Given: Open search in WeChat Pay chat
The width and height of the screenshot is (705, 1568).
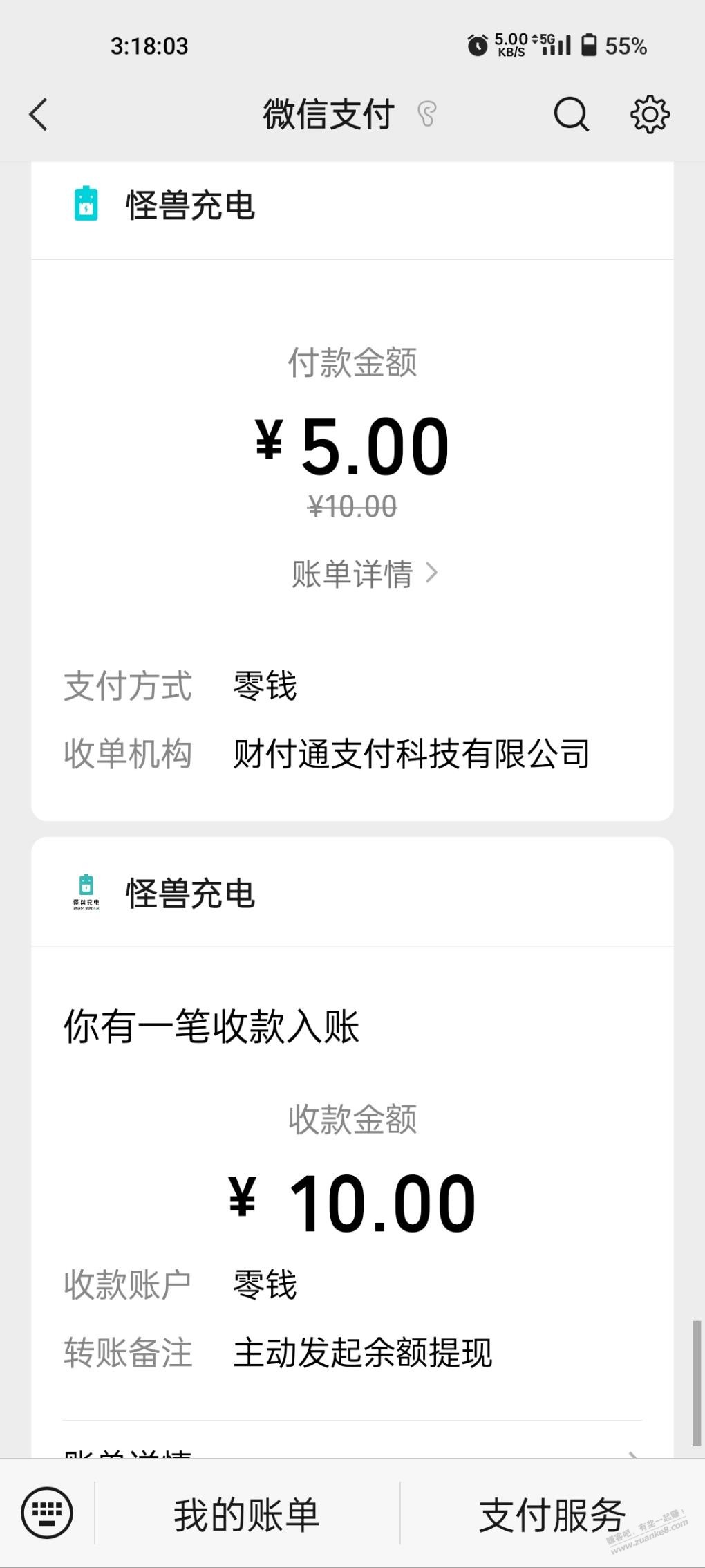Looking at the screenshot, I should [x=572, y=114].
